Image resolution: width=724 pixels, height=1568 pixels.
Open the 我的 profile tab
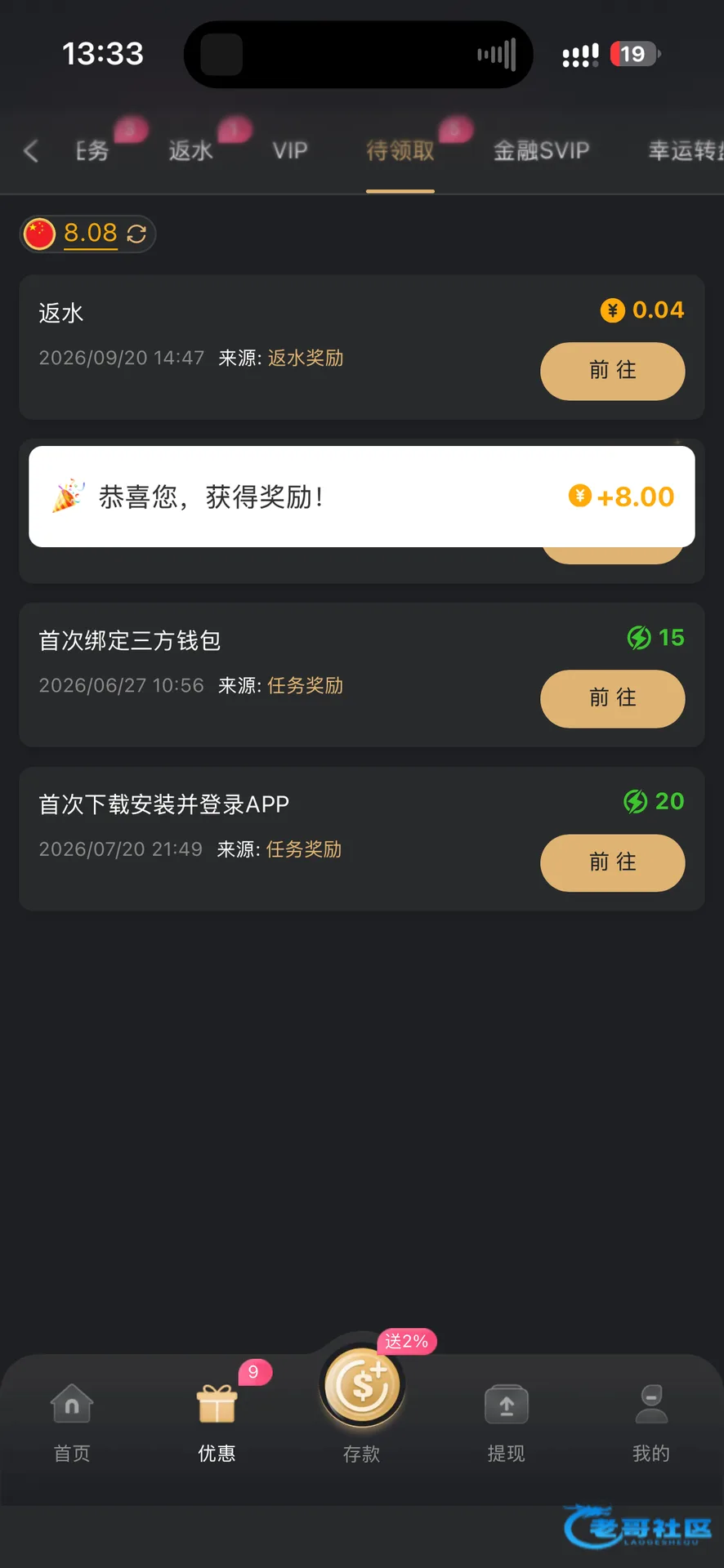point(651,1423)
